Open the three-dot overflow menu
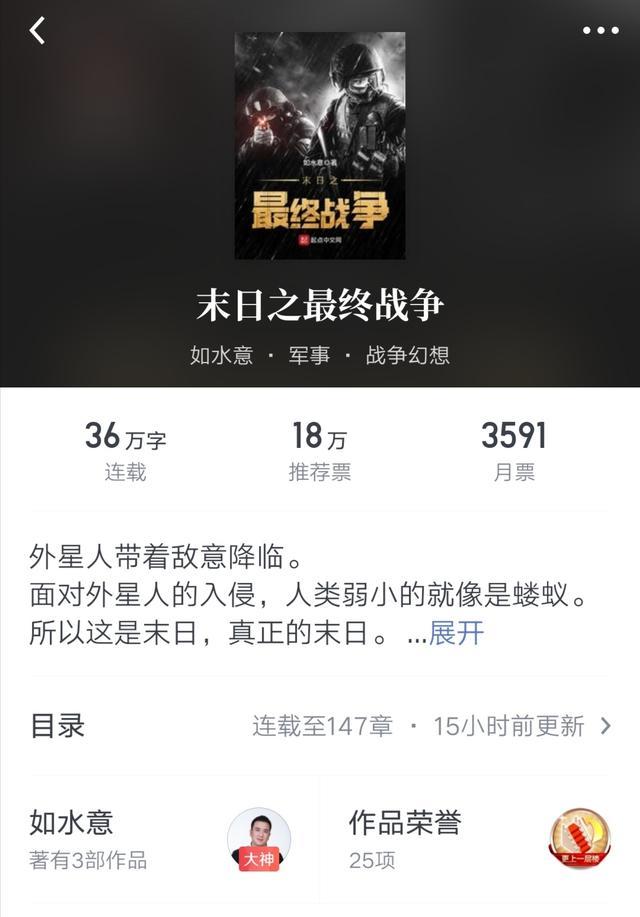640x917 pixels. [x=601, y=30]
